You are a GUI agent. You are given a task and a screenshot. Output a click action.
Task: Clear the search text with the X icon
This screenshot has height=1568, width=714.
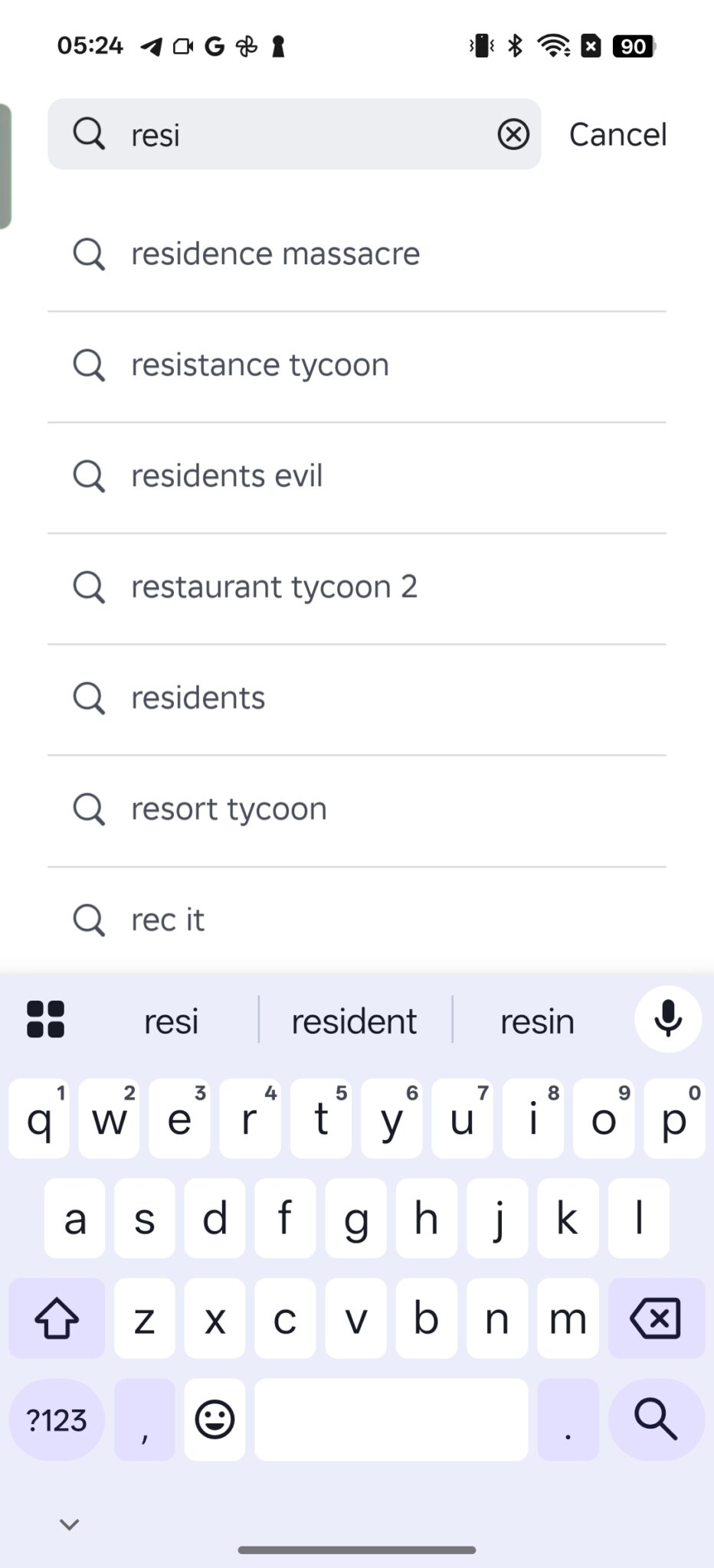[x=513, y=134]
